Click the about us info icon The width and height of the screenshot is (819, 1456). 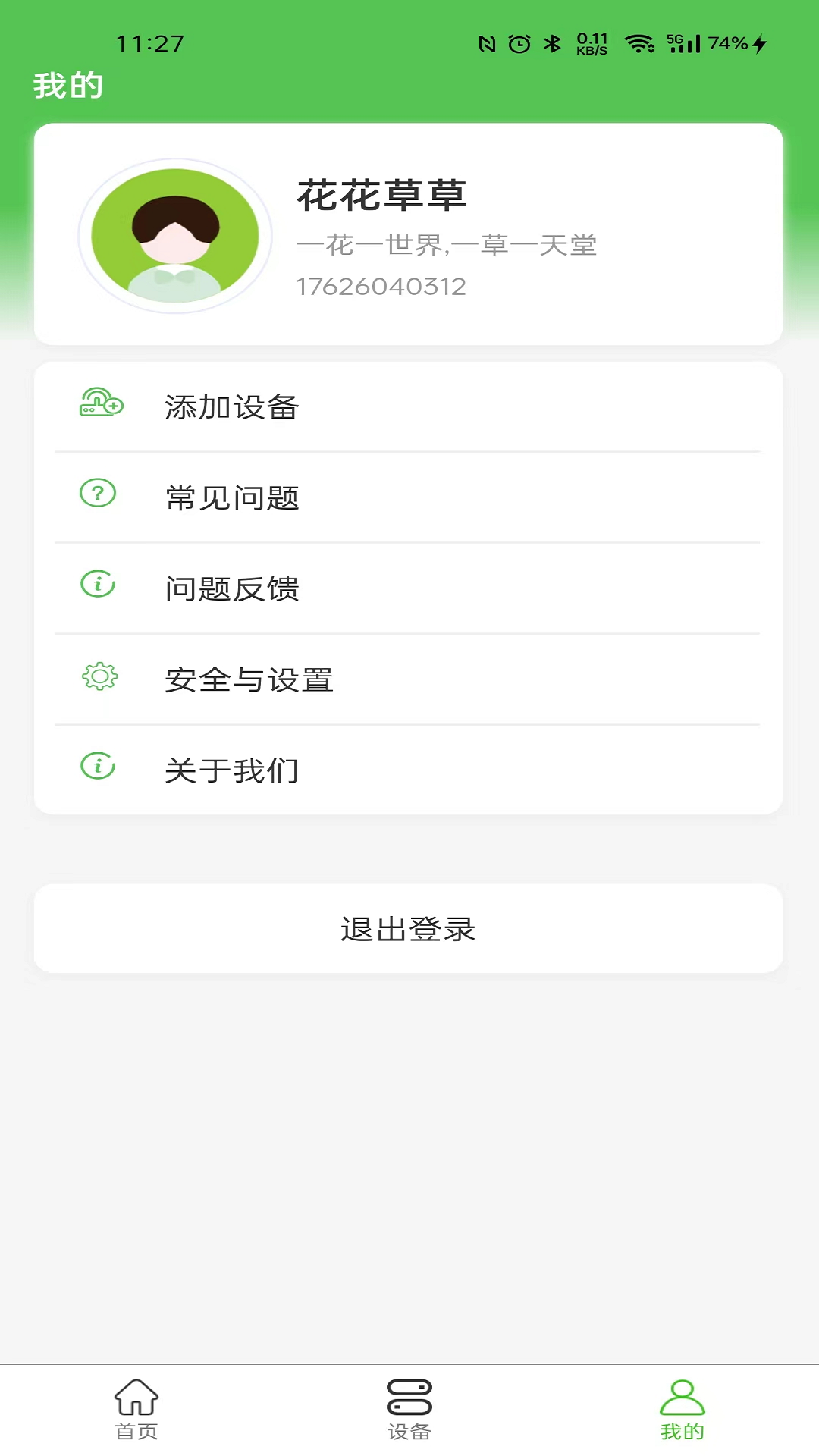(97, 770)
